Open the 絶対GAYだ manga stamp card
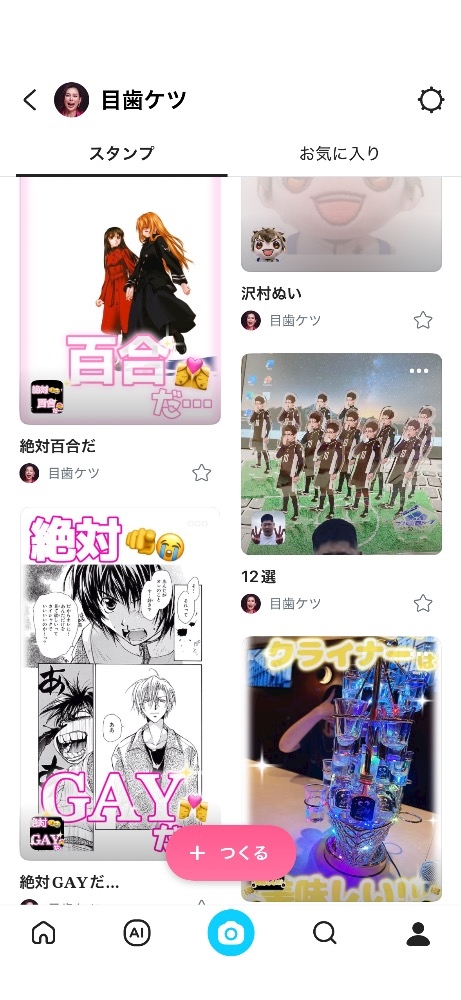This screenshot has width=461, height=1000. [x=121, y=684]
